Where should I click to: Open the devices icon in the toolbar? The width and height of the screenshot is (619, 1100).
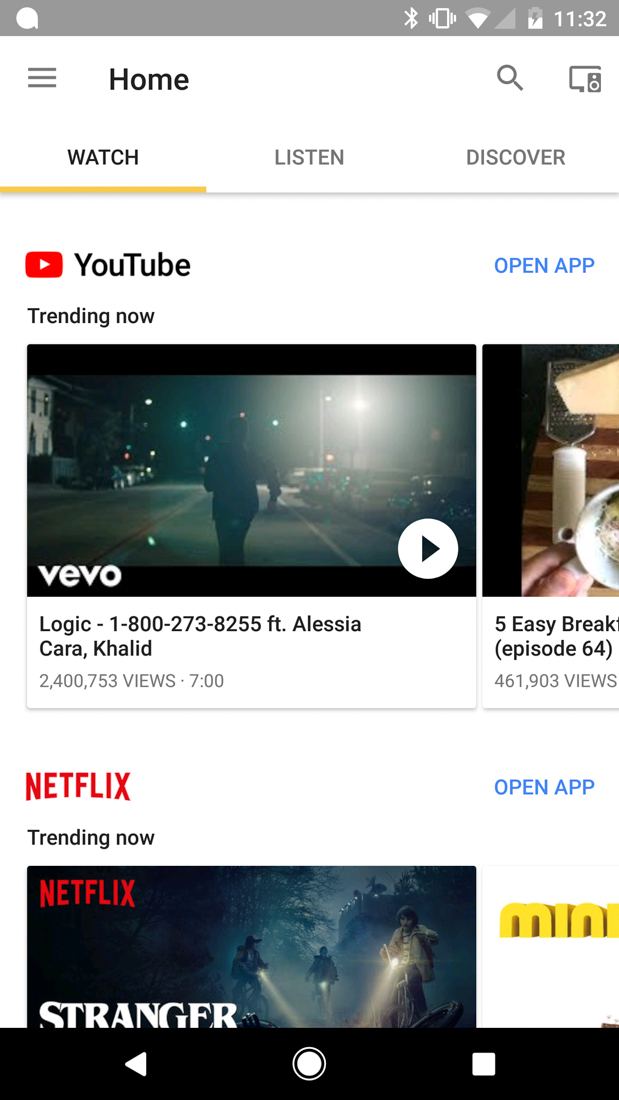(x=584, y=78)
